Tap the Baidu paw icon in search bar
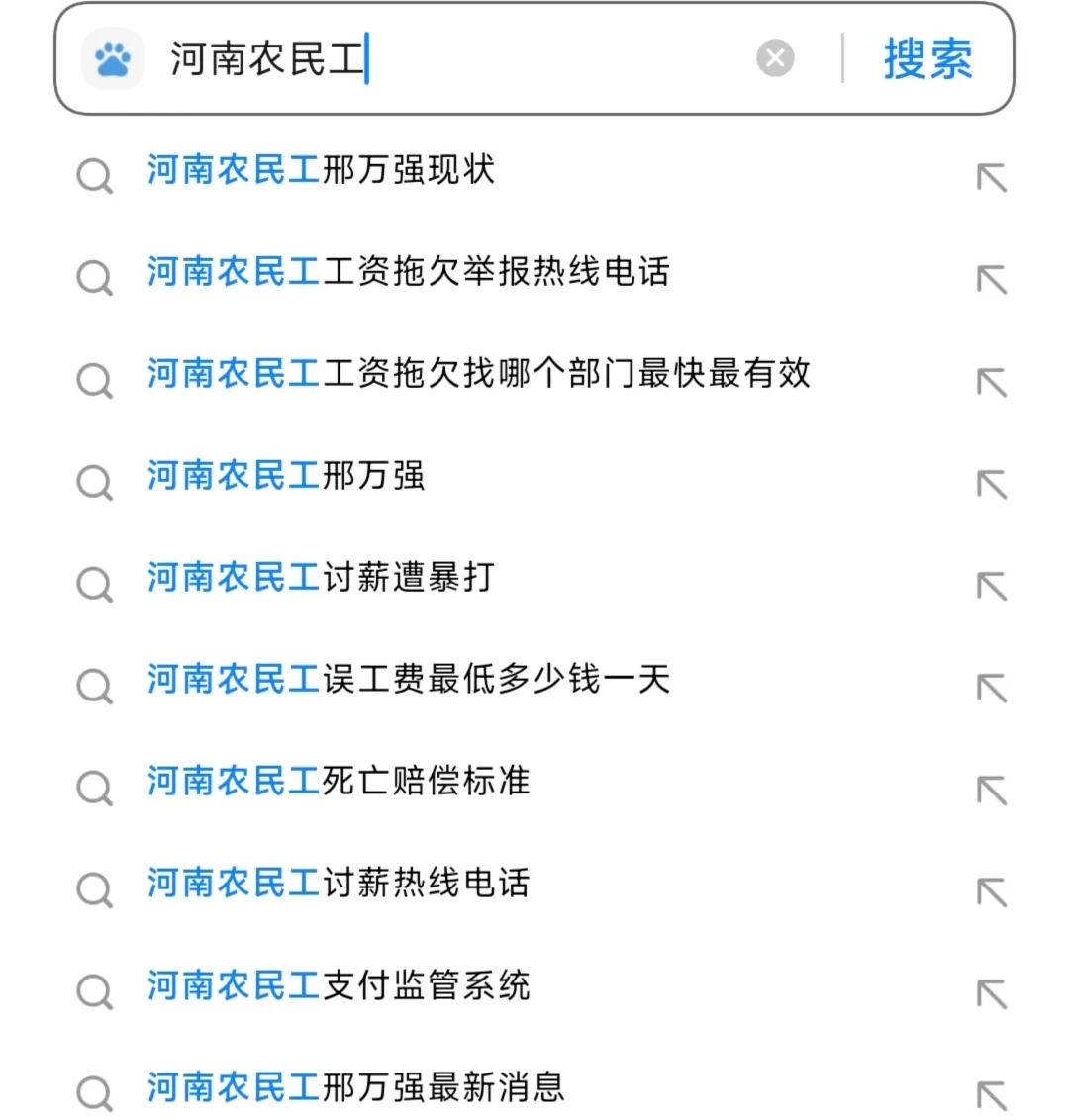The image size is (1069, 1120). (x=113, y=58)
